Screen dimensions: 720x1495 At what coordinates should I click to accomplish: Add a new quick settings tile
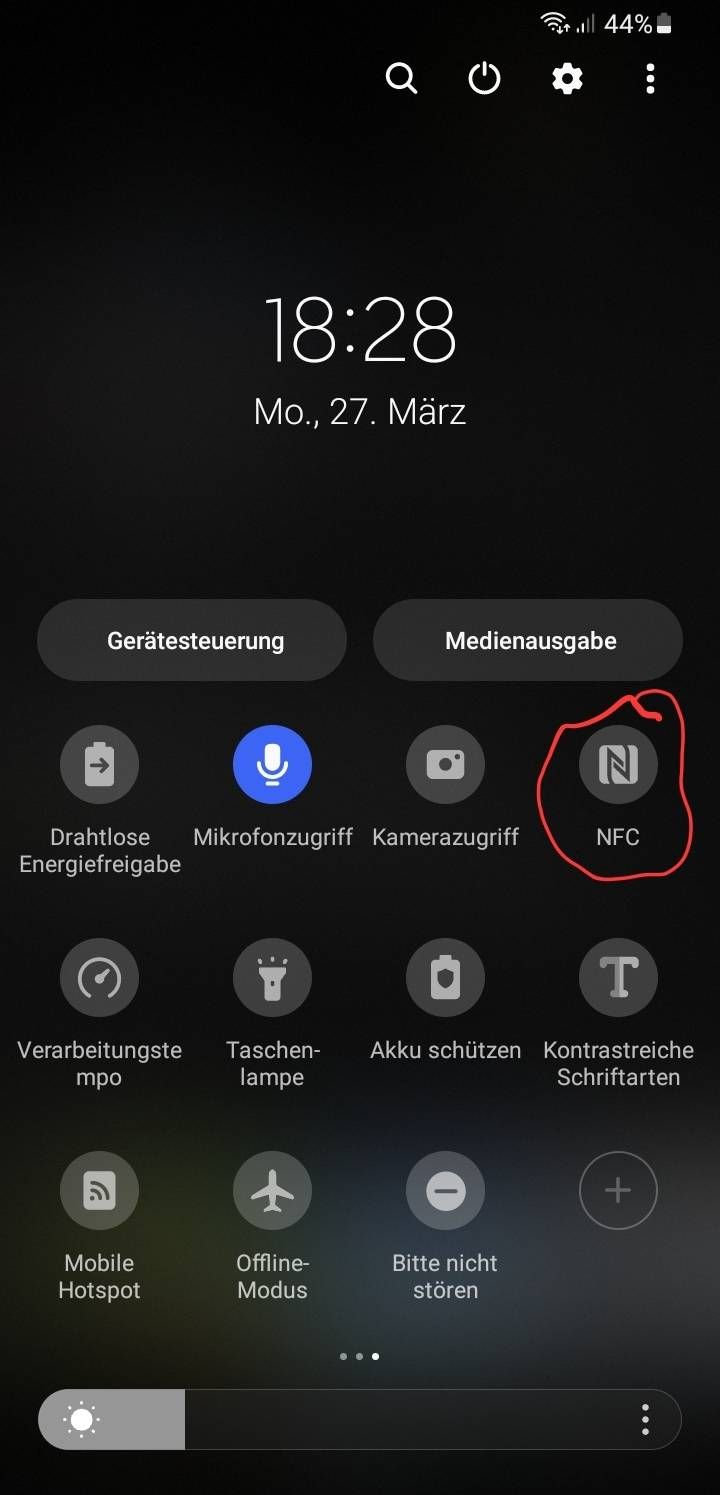tap(618, 1191)
